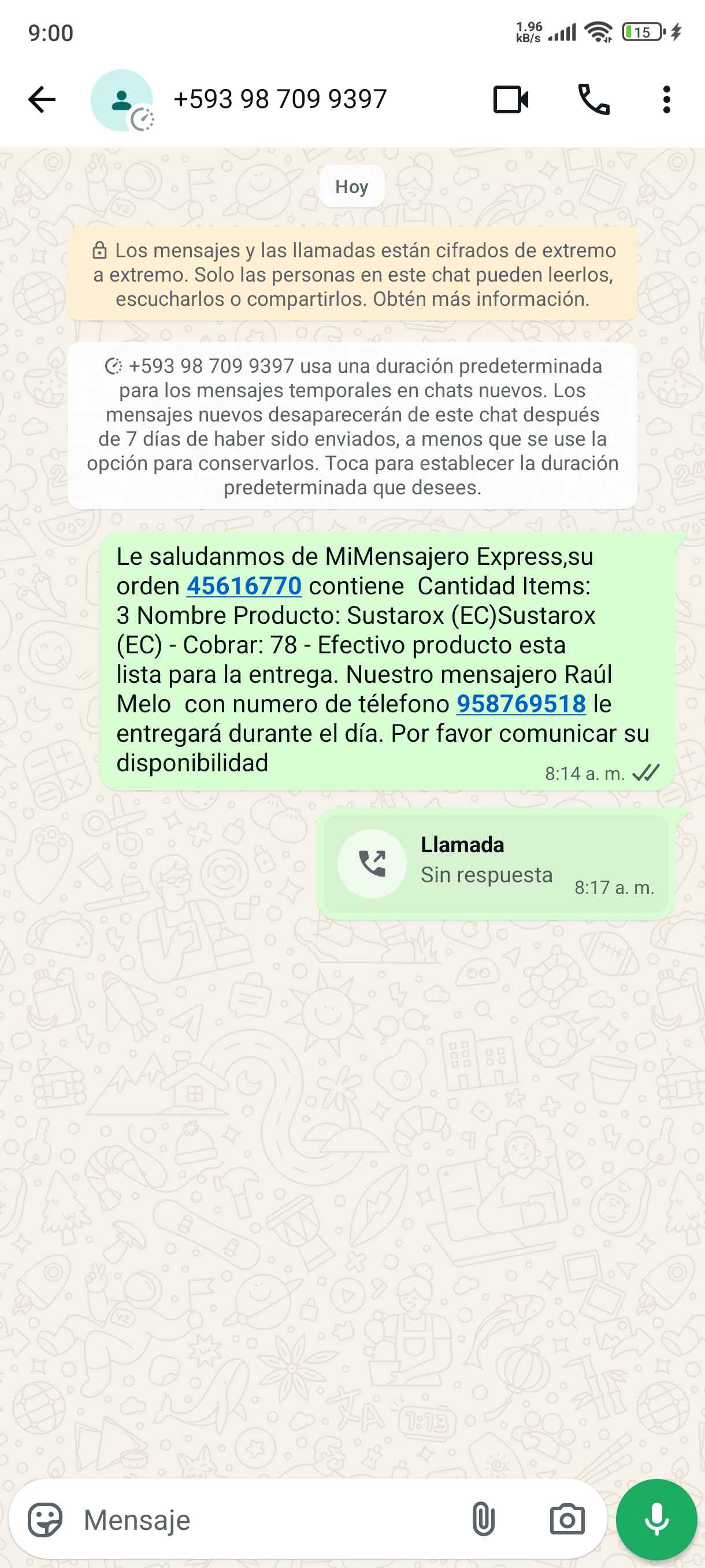Tap the phone number link 958769518
This screenshot has height=1568, width=705.
[x=521, y=704]
